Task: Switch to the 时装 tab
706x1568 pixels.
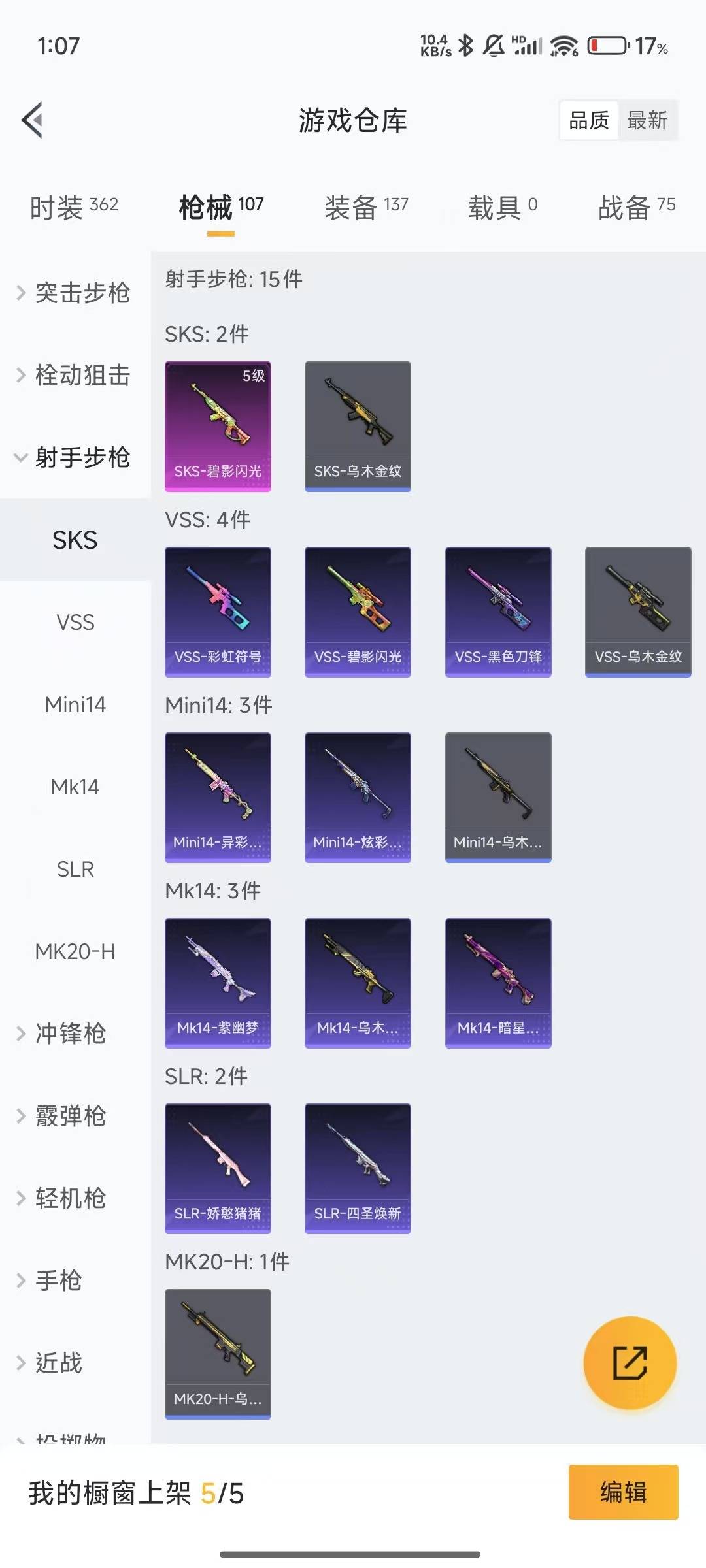Action: point(74,207)
